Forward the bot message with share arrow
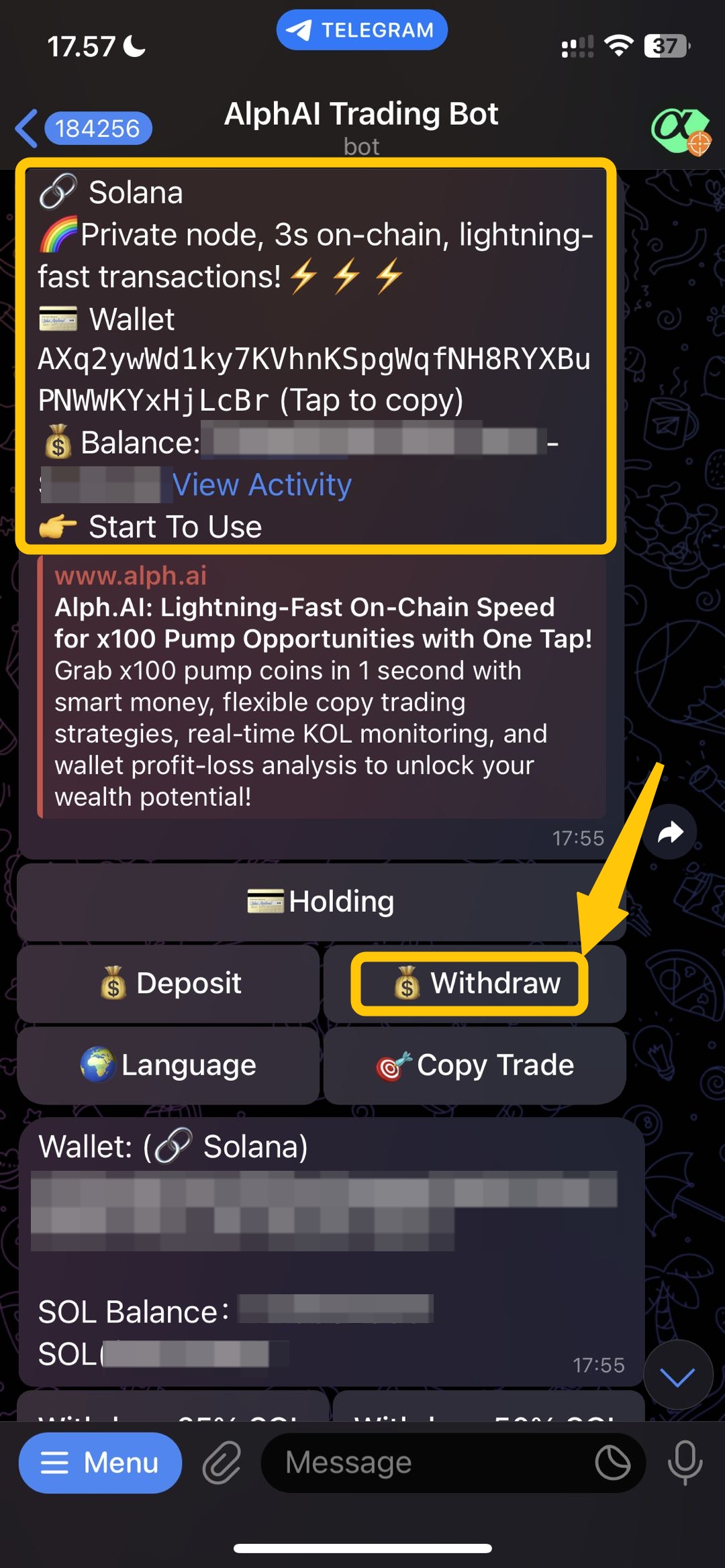 (x=670, y=833)
